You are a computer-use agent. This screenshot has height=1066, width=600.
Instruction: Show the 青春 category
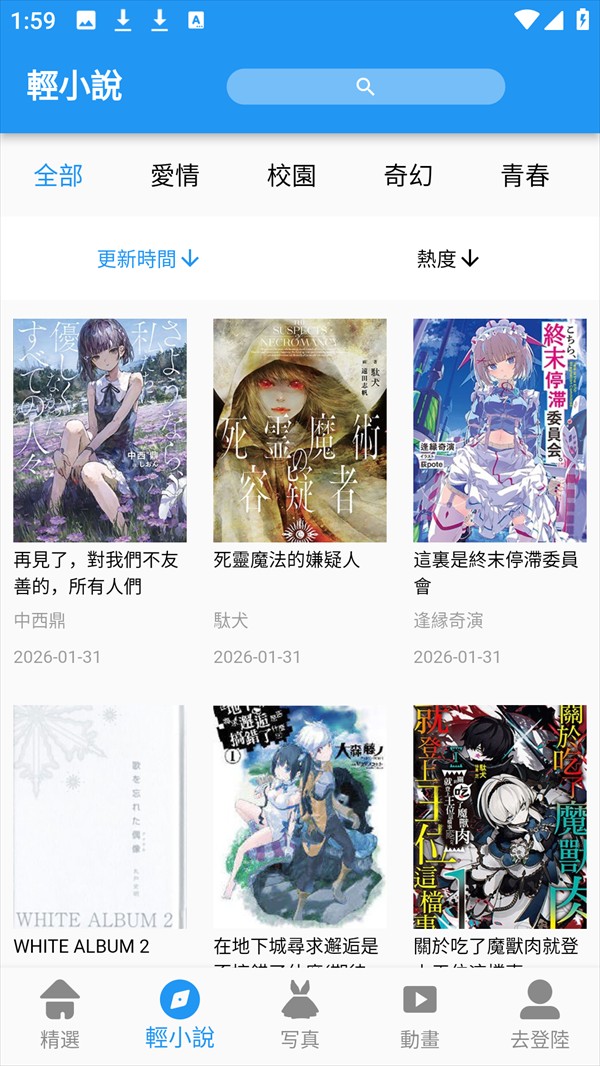click(x=525, y=176)
